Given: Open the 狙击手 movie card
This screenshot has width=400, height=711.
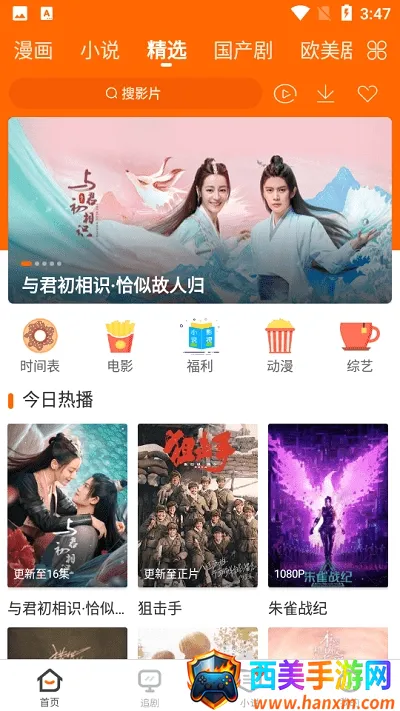Looking at the screenshot, I should click(198, 520).
